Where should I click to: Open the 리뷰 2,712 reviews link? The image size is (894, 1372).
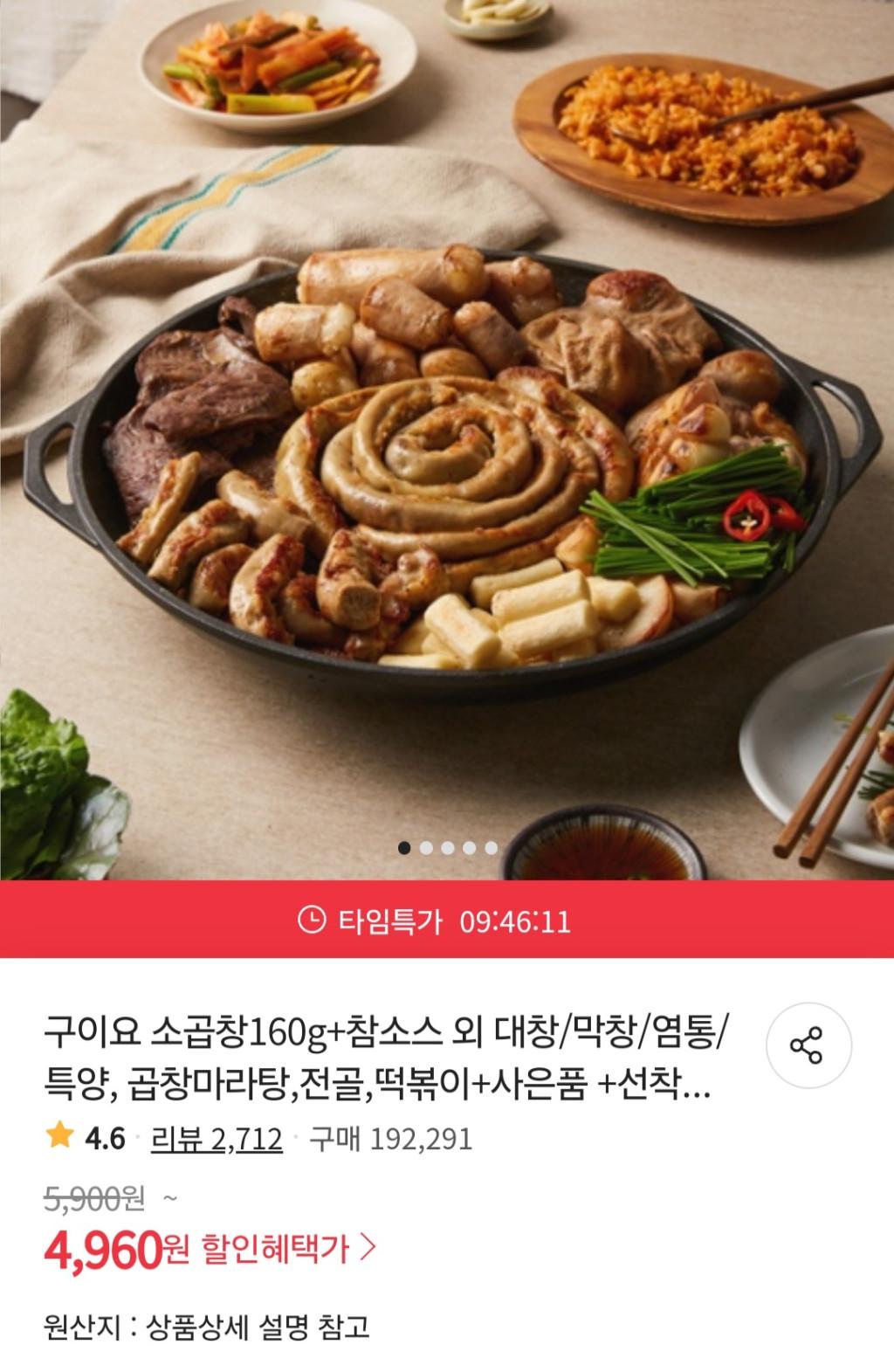[217, 1139]
